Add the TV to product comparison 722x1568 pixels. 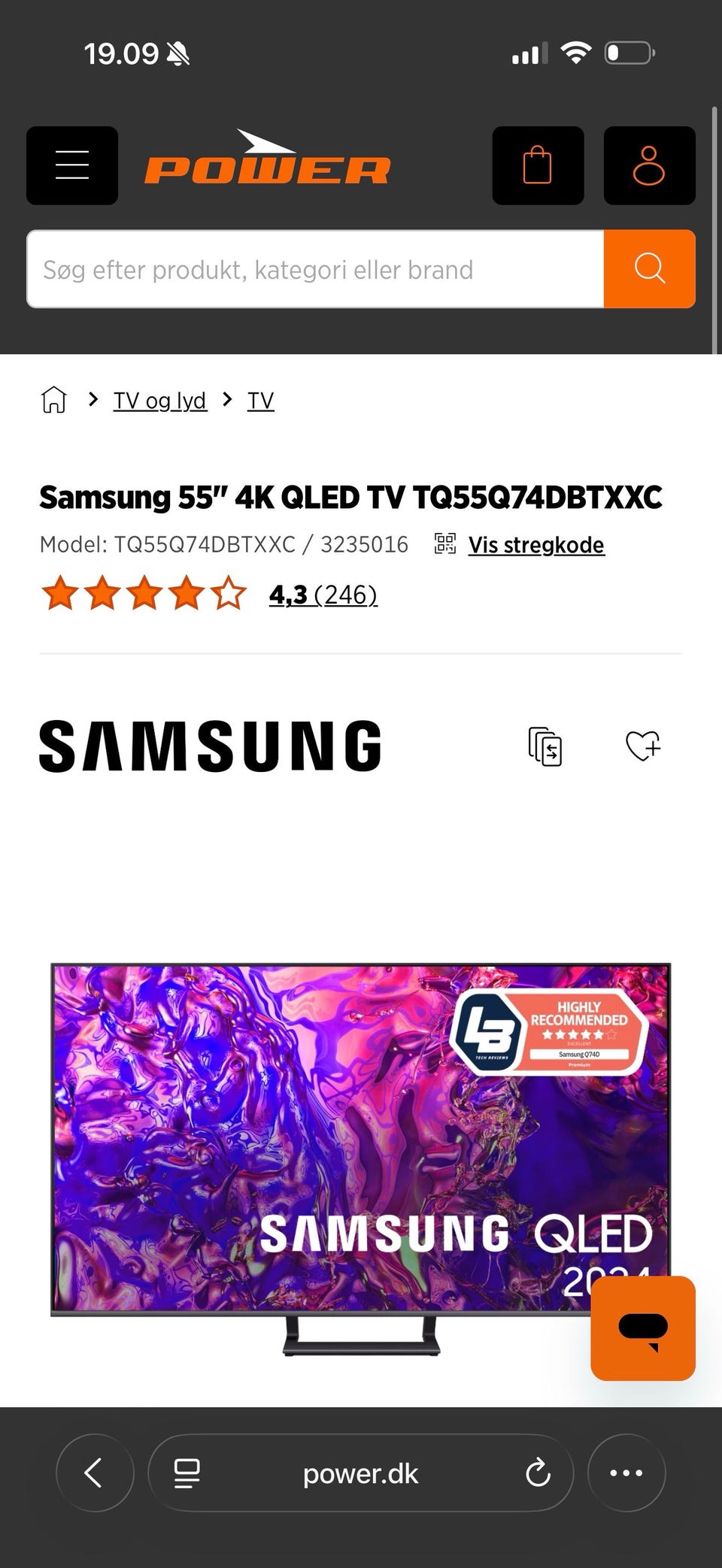click(x=545, y=746)
